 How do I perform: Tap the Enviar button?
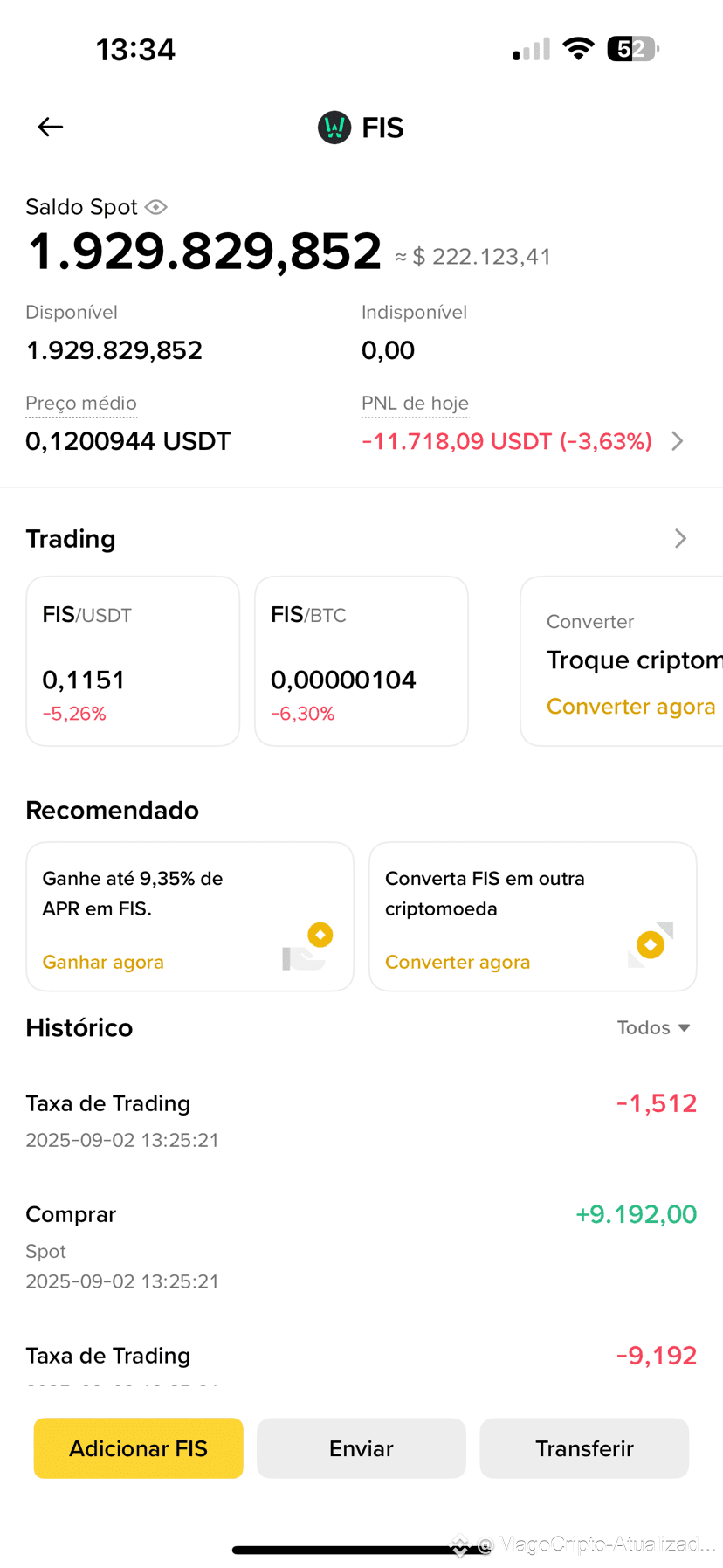361,1448
